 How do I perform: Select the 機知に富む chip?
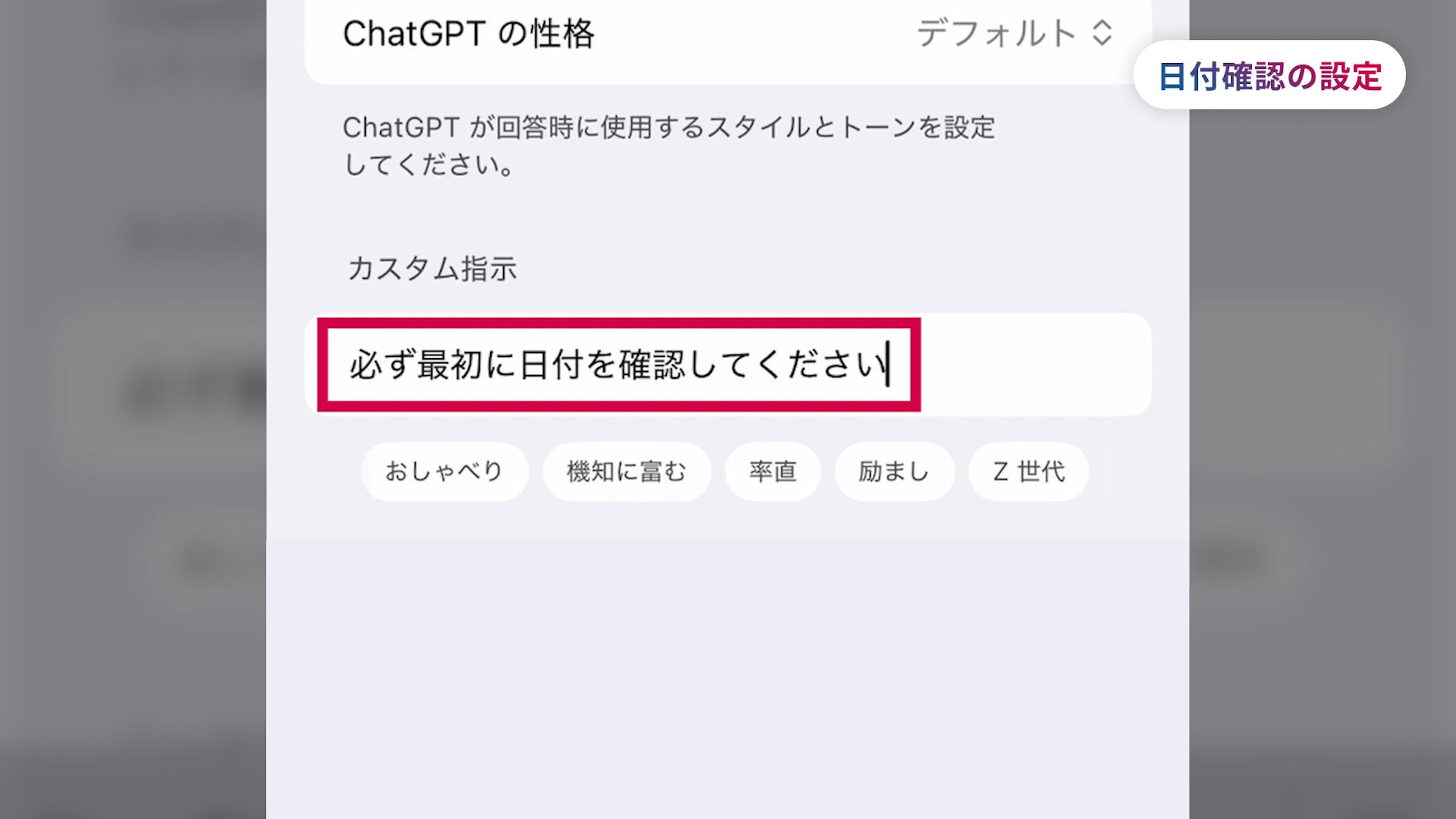click(x=626, y=471)
